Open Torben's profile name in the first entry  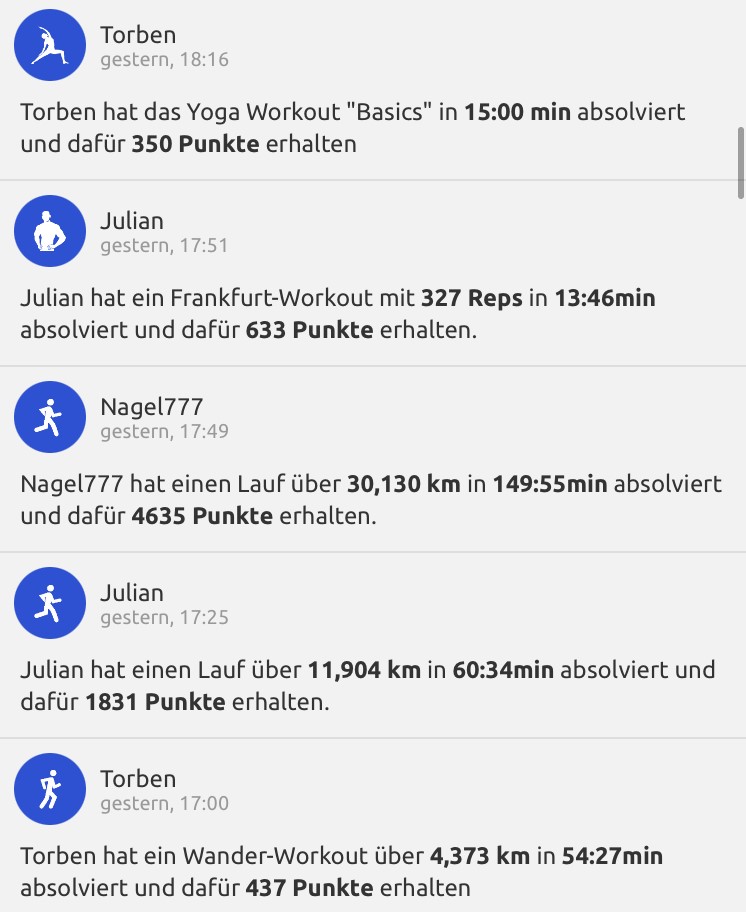(136, 33)
